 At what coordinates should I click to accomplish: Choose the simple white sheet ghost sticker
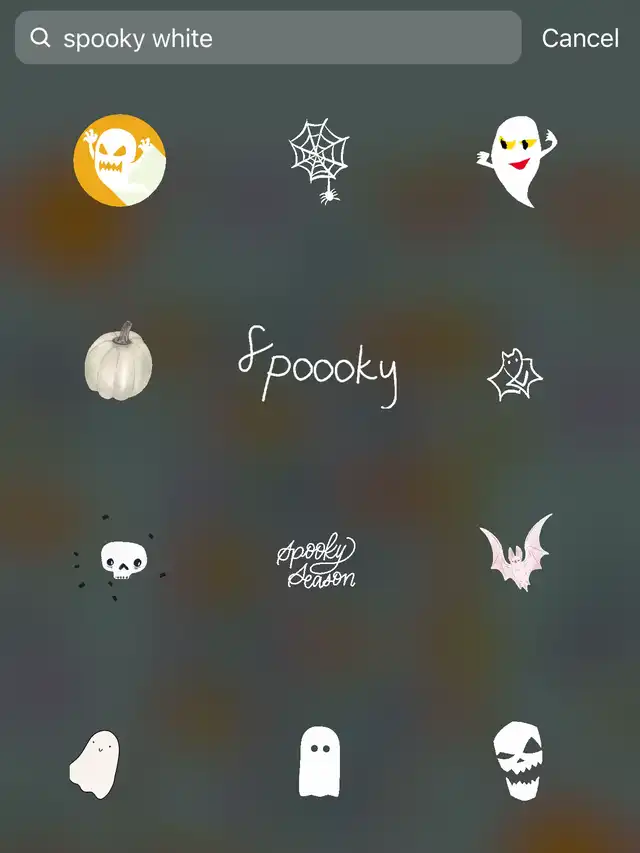click(x=319, y=762)
